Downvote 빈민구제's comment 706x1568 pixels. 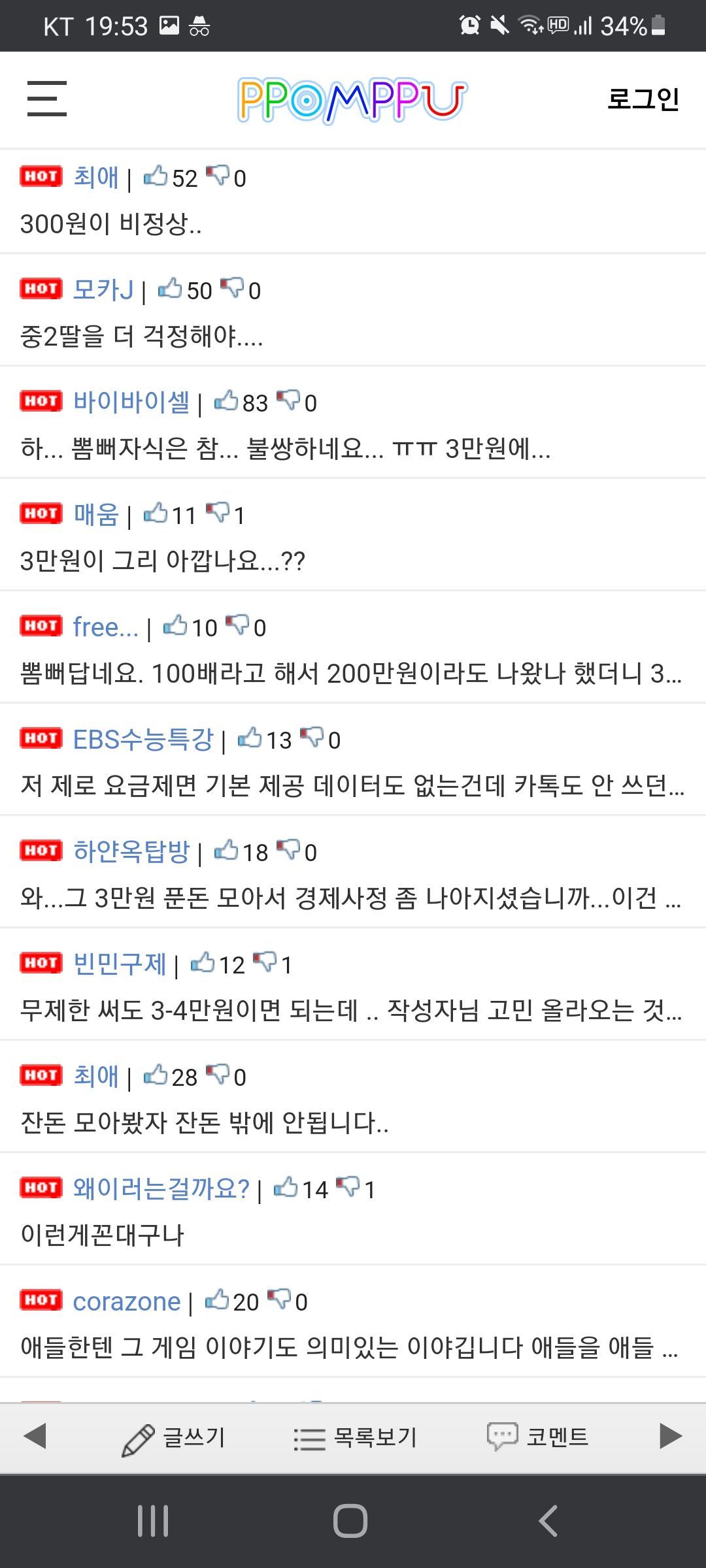click(264, 962)
